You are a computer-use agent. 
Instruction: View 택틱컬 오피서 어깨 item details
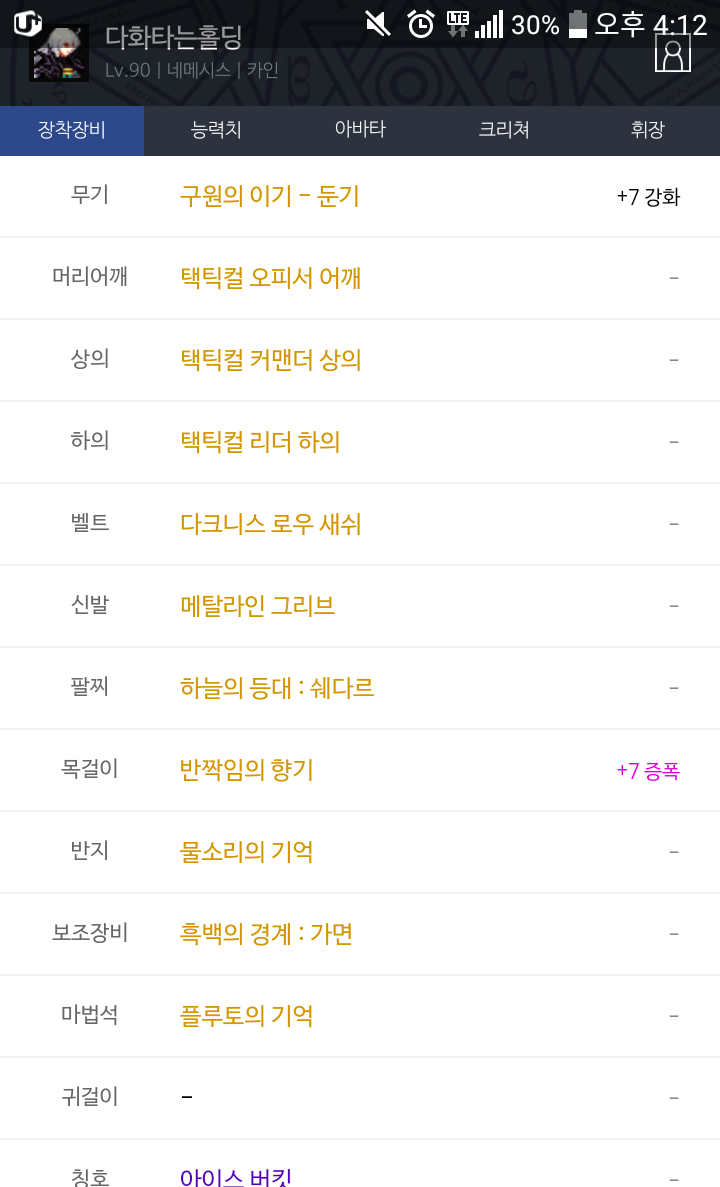coord(270,278)
